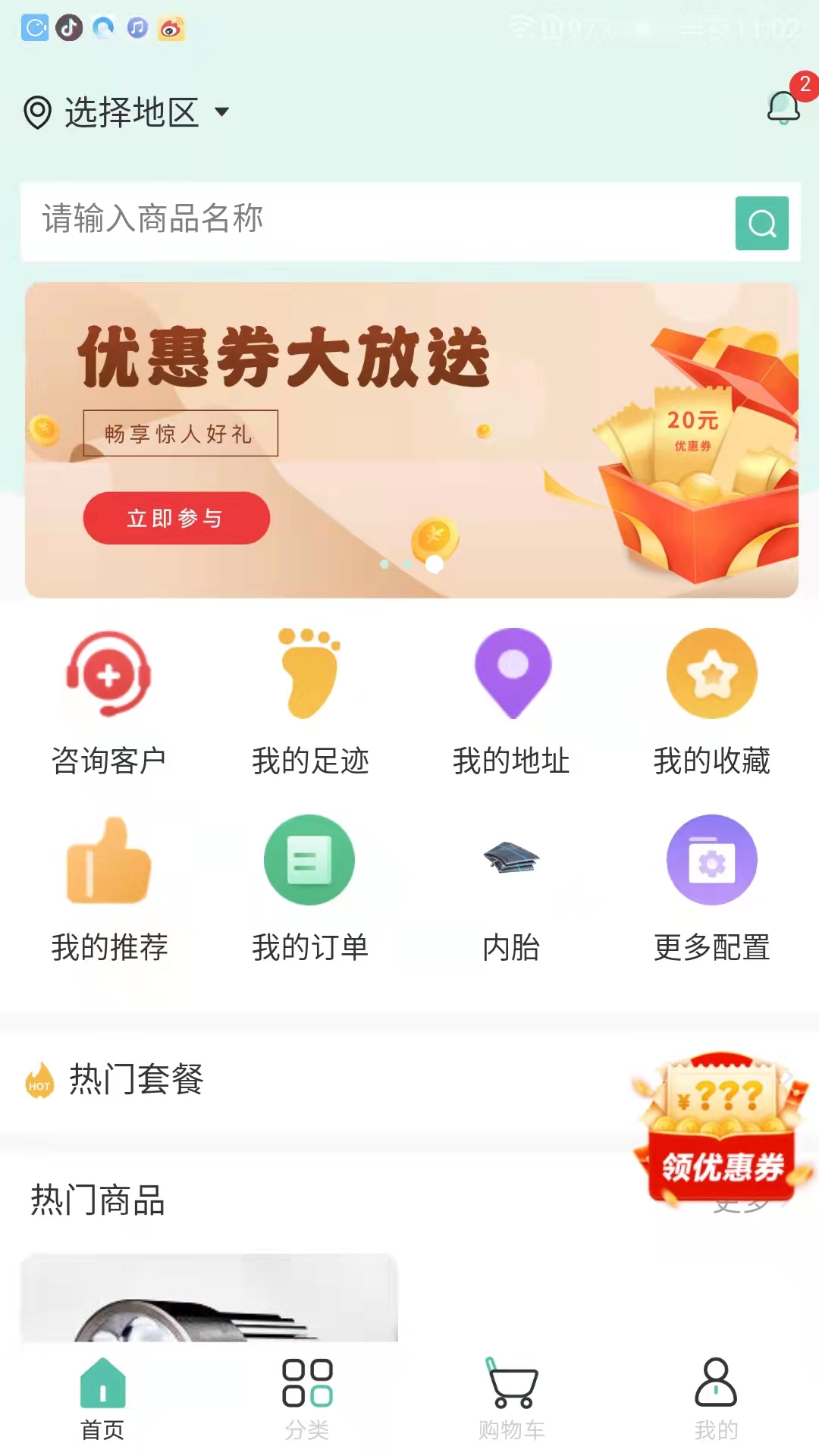Image resolution: width=819 pixels, height=1456 pixels.
Task: Open the notifications bell
Action: pos(783,108)
